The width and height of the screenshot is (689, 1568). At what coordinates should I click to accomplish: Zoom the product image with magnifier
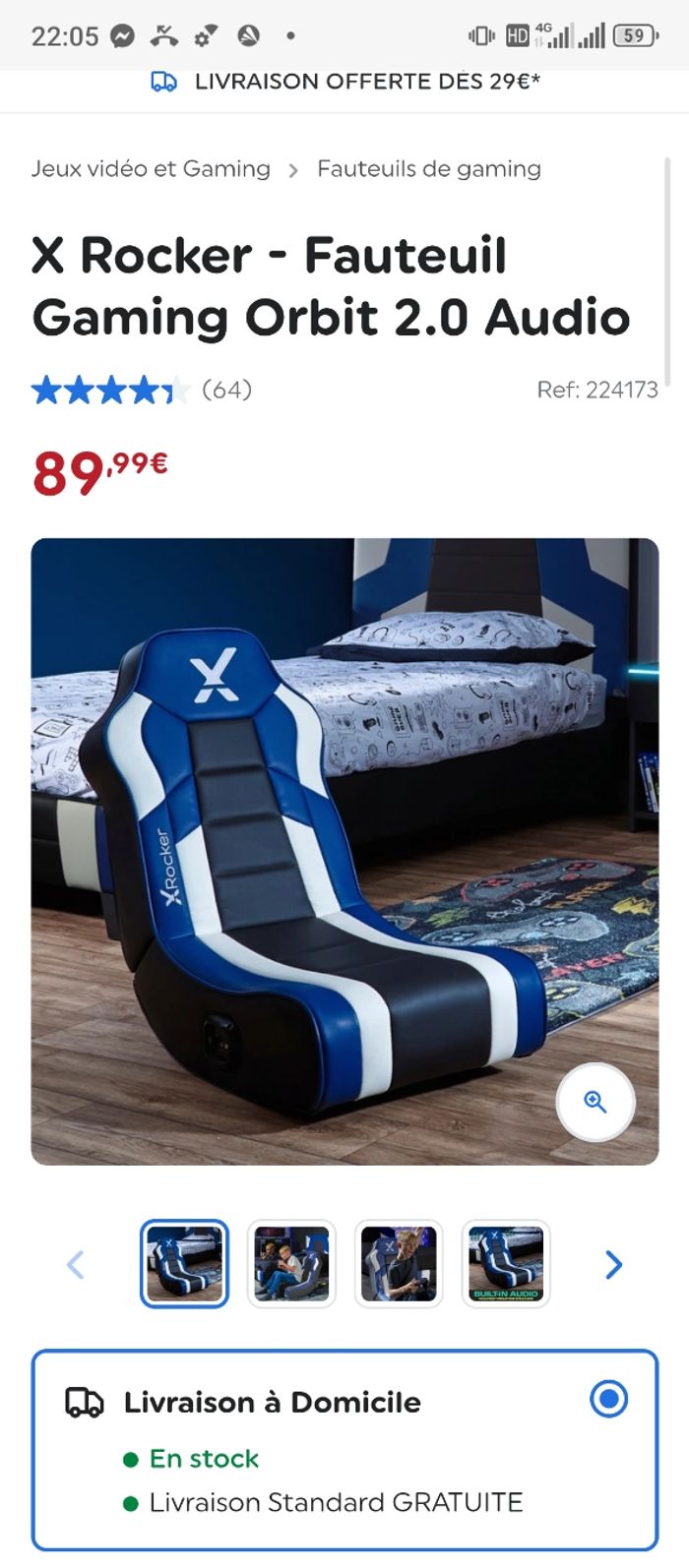pos(595,1102)
